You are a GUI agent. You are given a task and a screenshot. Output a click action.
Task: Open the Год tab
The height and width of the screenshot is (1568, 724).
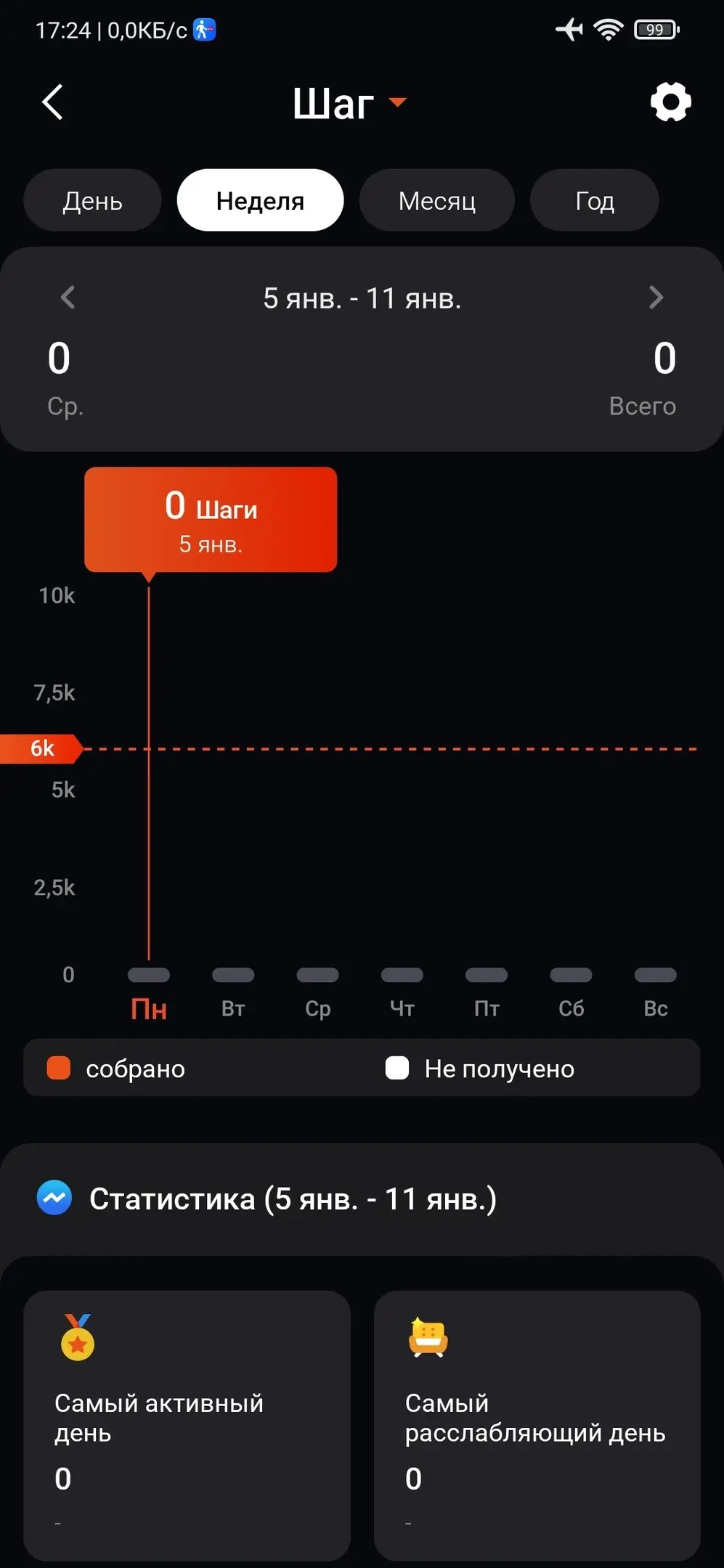[x=594, y=200]
